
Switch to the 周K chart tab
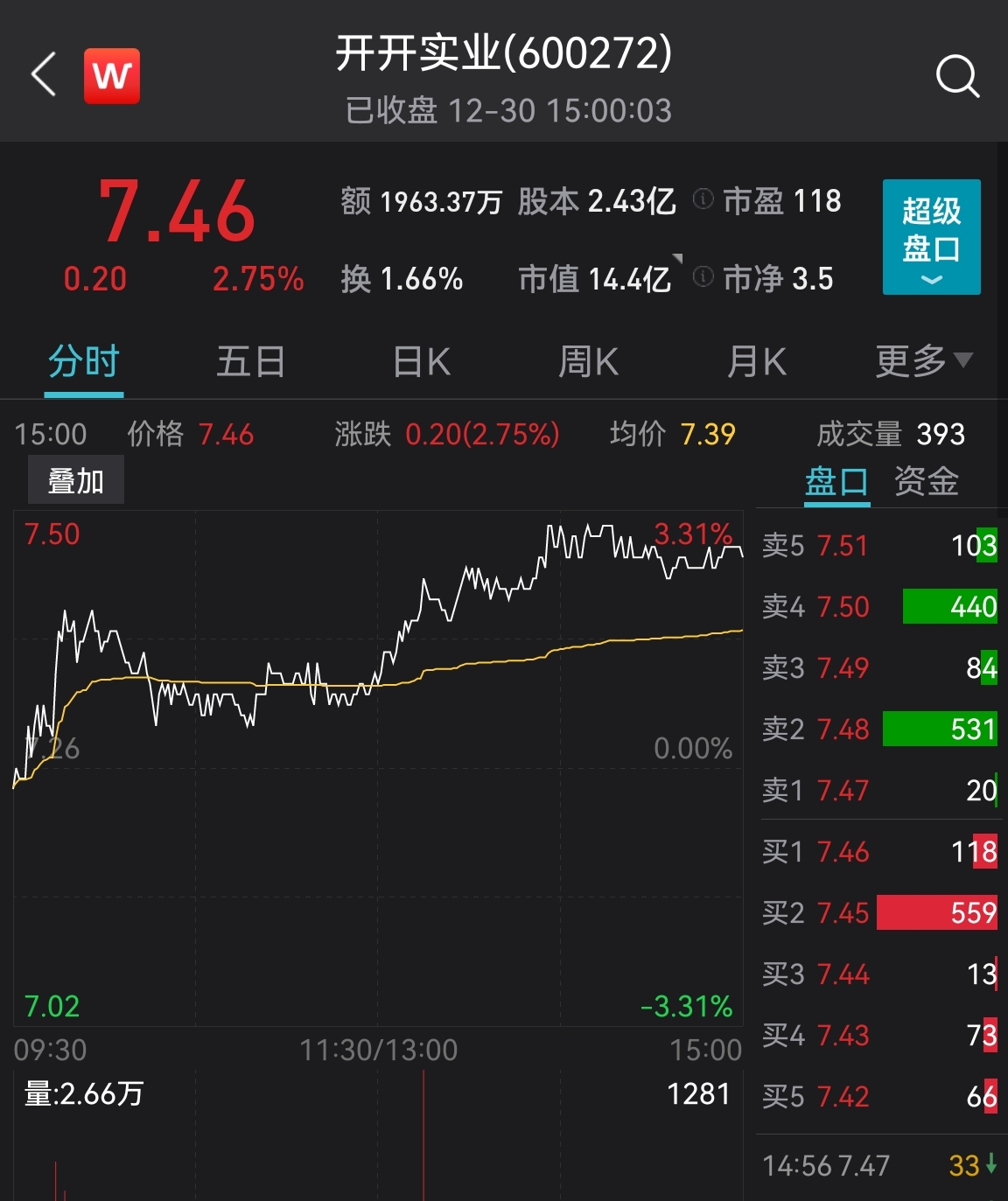click(588, 362)
